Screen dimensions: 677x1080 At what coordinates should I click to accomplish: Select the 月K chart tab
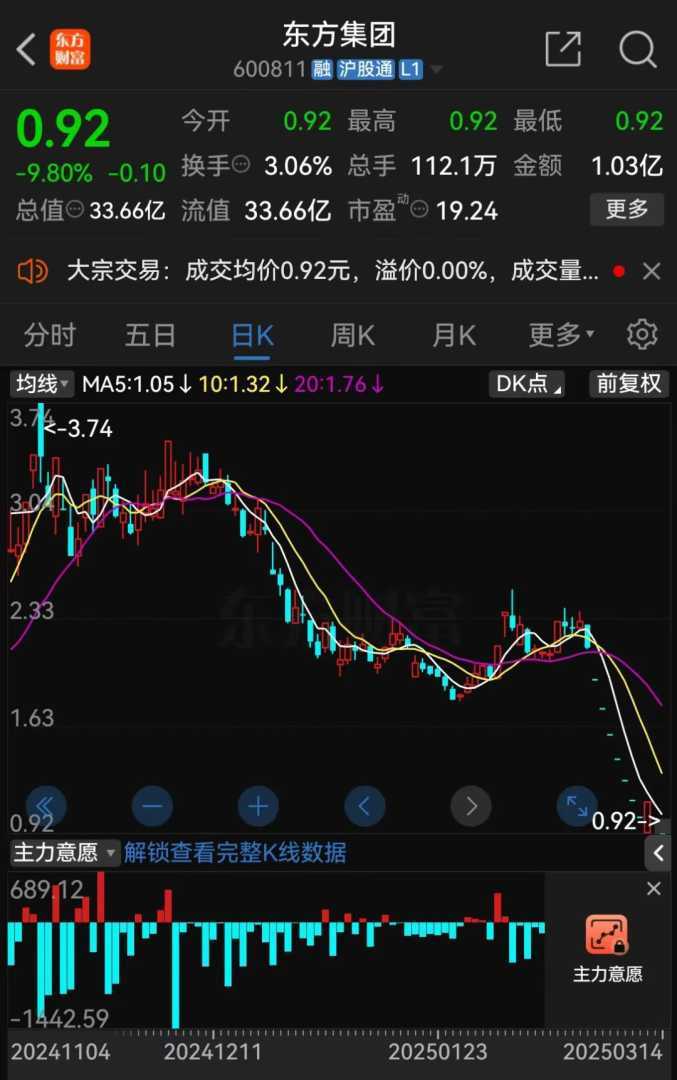453,335
